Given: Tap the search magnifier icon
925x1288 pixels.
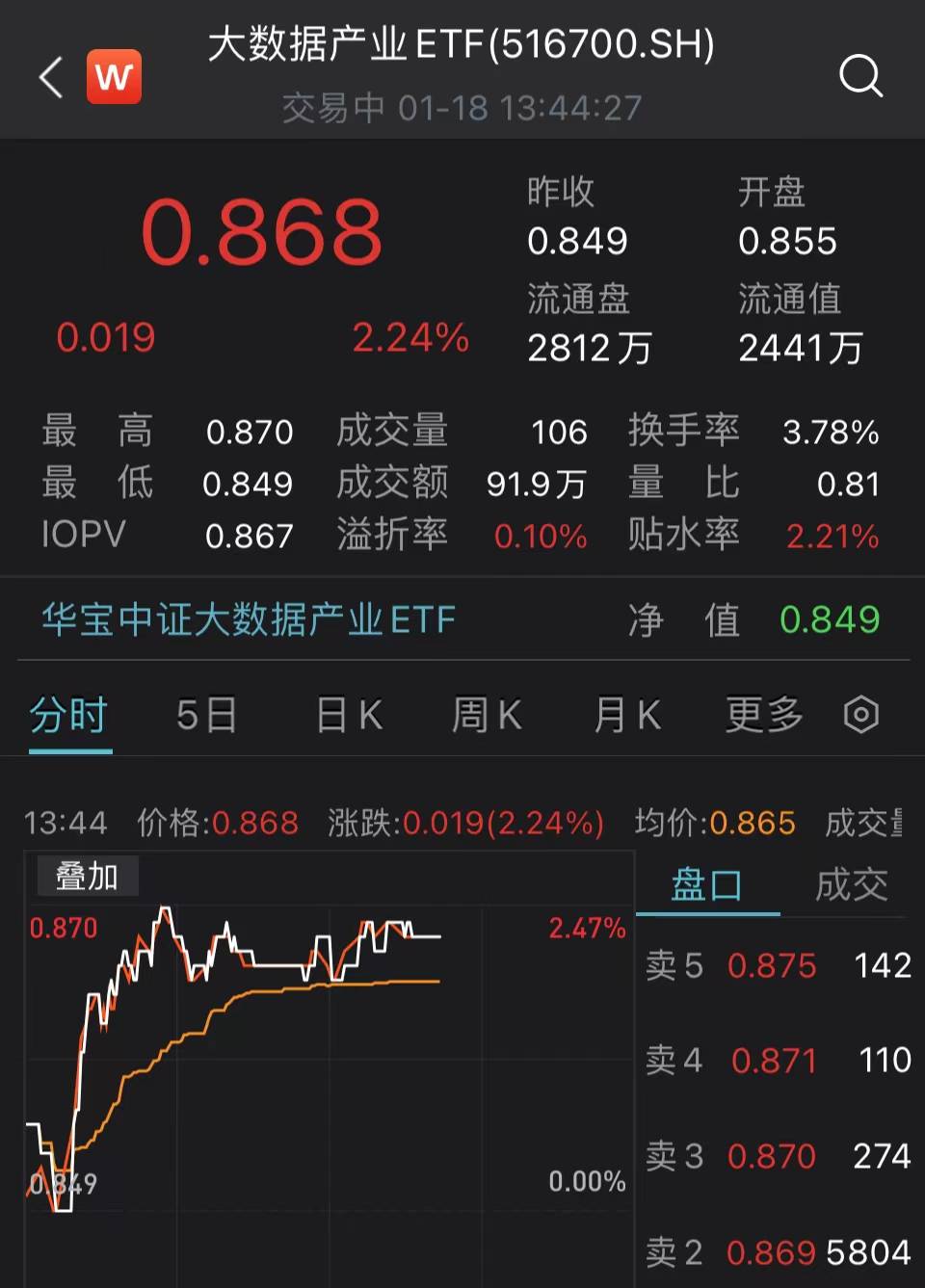Looking at the screenshot, I should (x=862, y=78).
